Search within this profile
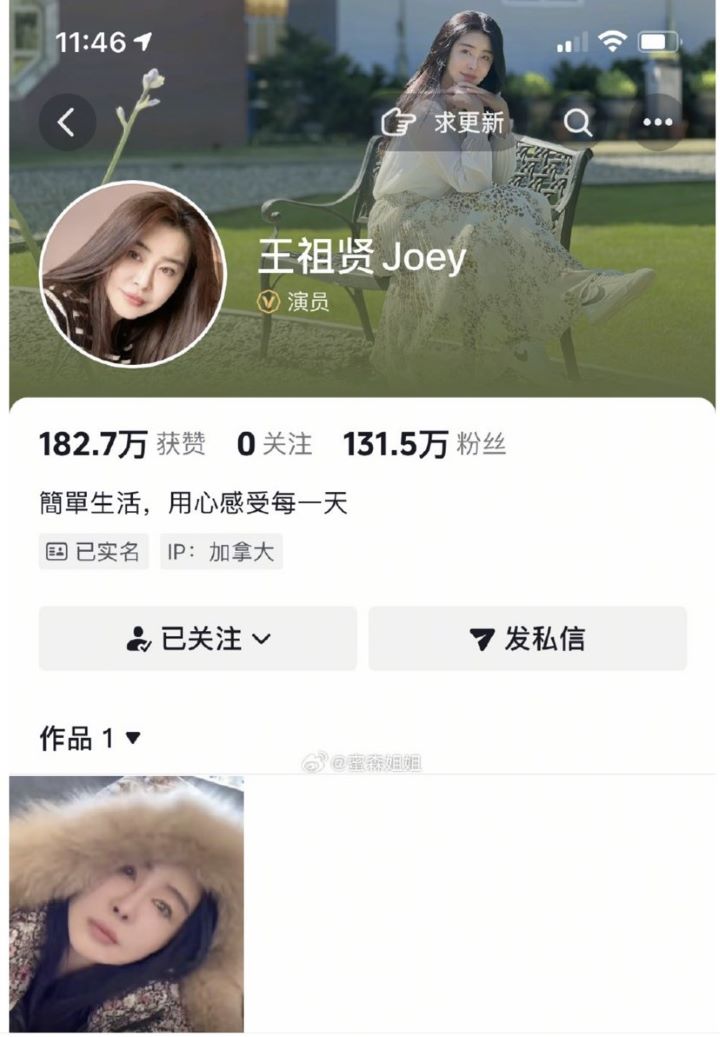 click(578, 123)
